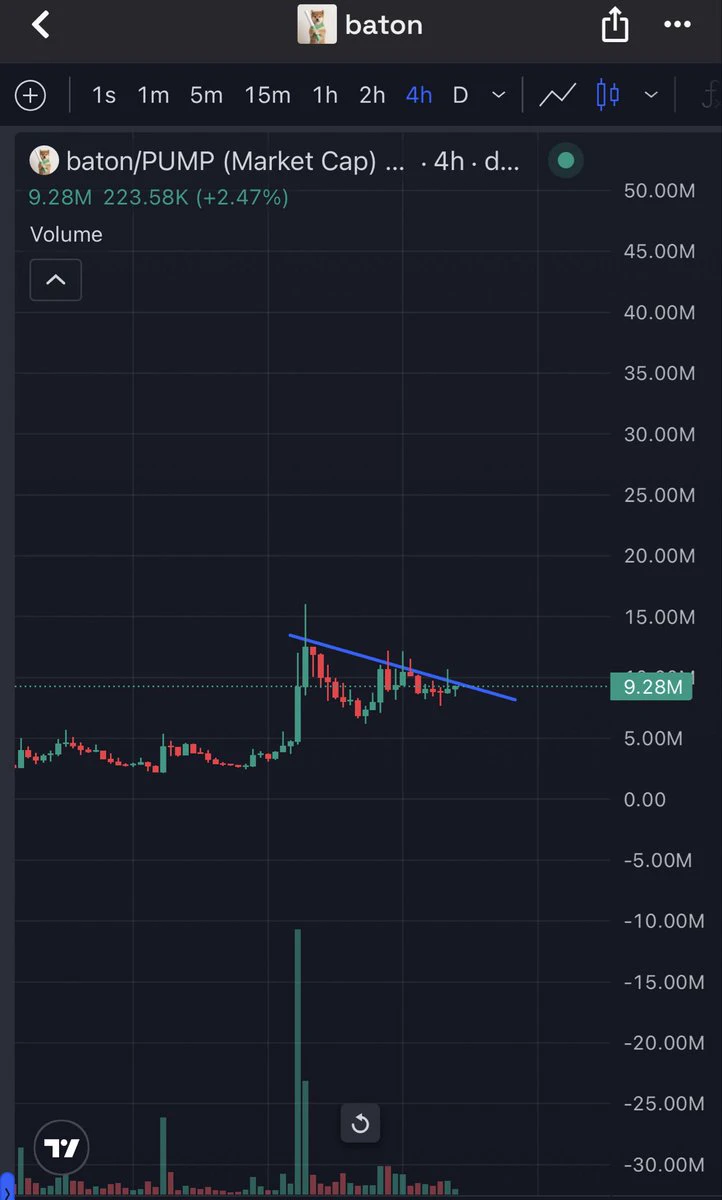
Task: Choose the 5m timeframe
Action: 206,95
